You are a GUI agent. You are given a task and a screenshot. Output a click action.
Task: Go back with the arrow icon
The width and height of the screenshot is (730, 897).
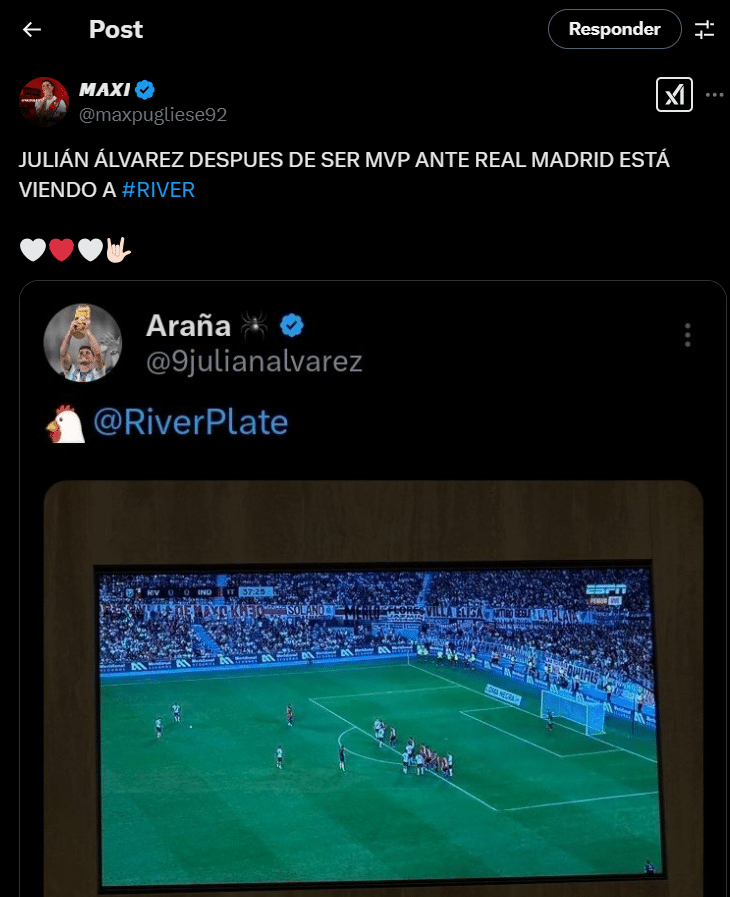32,30
